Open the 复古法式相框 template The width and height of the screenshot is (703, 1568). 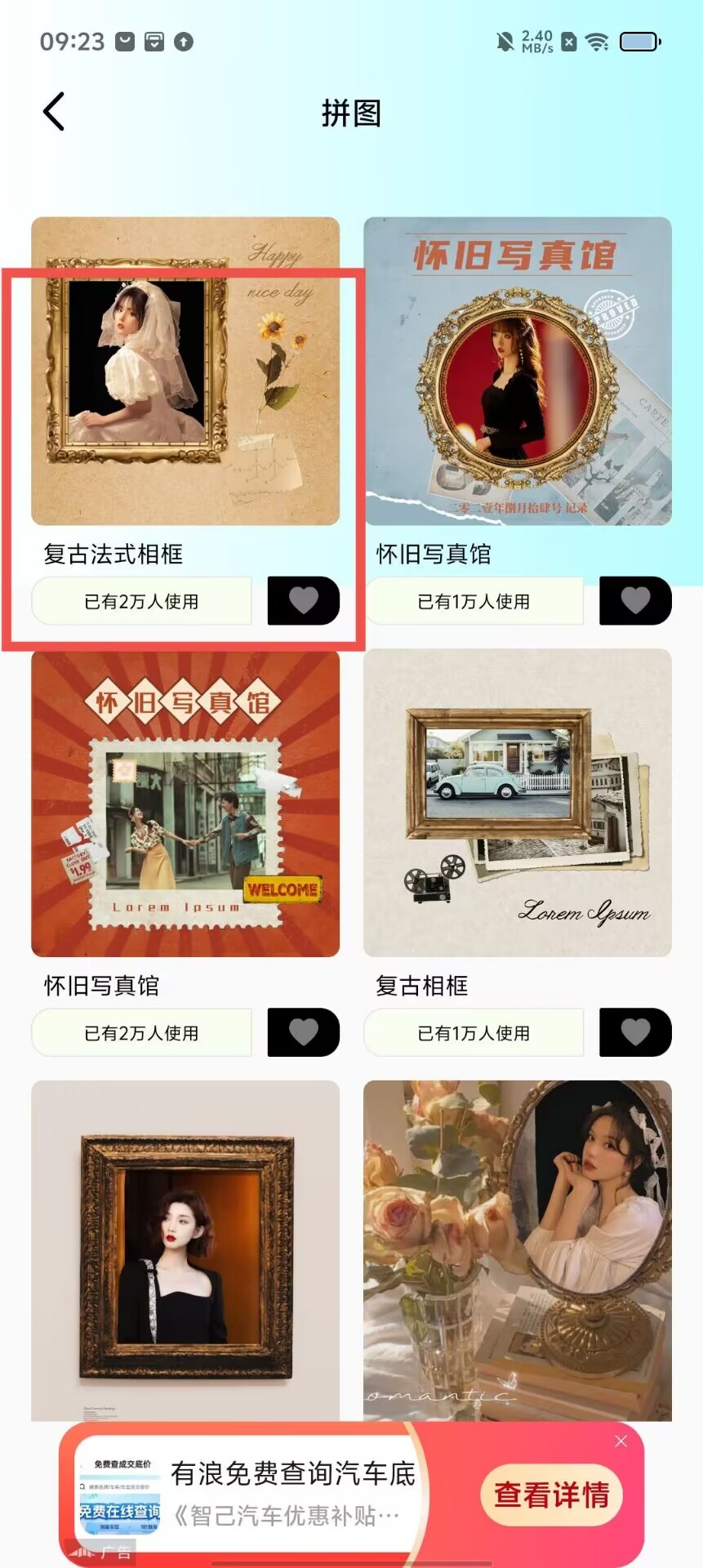tap(185, 372)
